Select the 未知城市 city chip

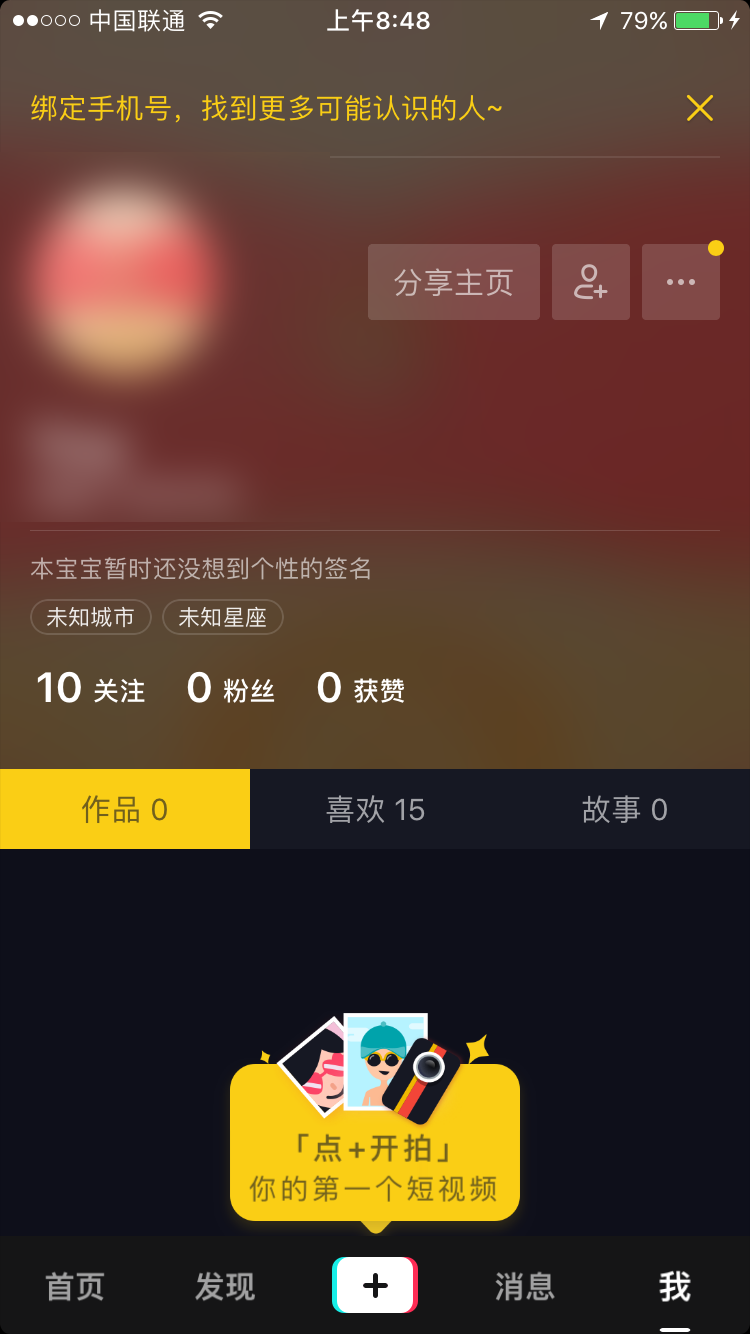pos(90,617)
